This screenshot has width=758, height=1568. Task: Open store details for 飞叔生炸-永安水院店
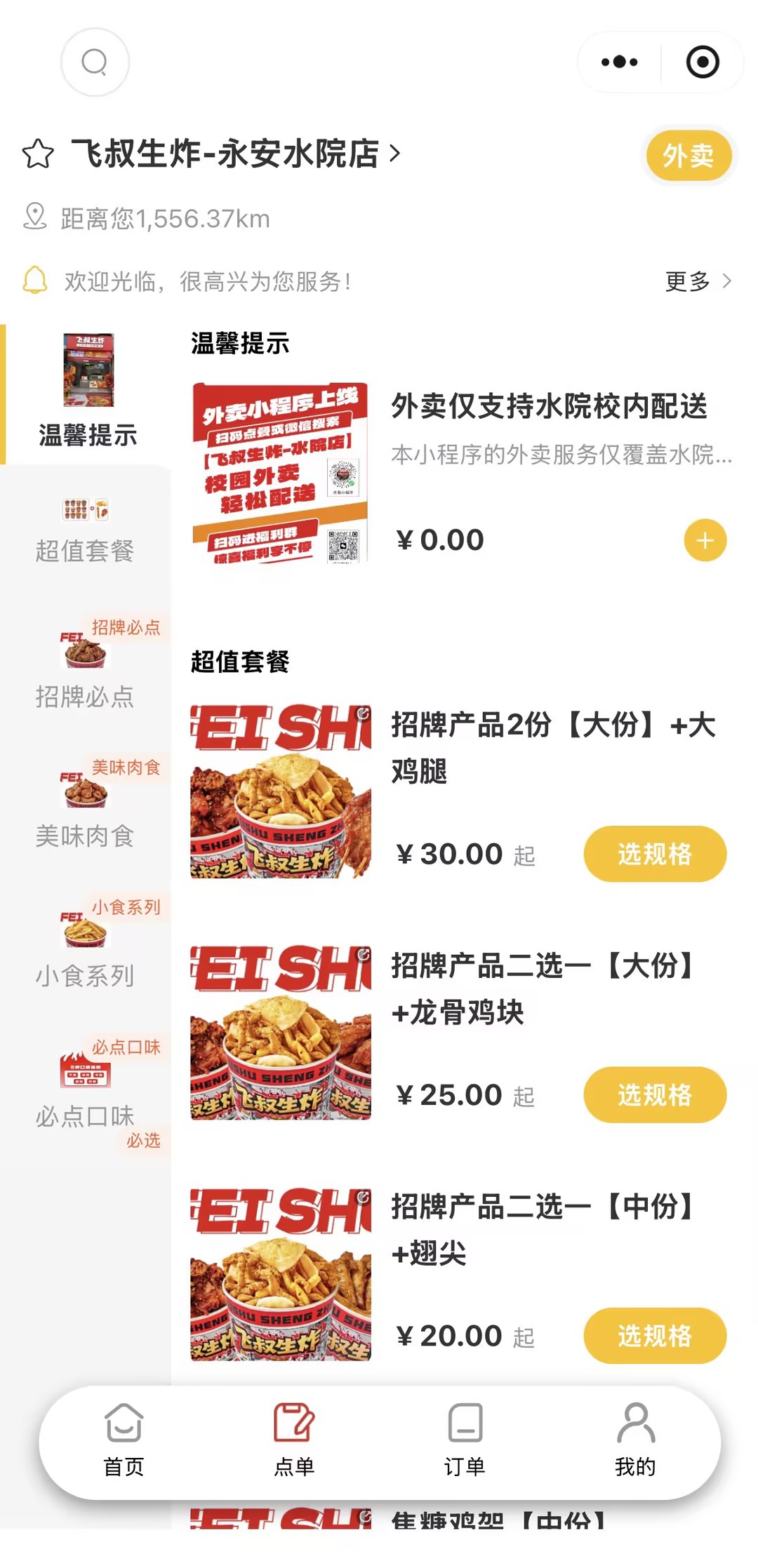(x=235, y=154)
